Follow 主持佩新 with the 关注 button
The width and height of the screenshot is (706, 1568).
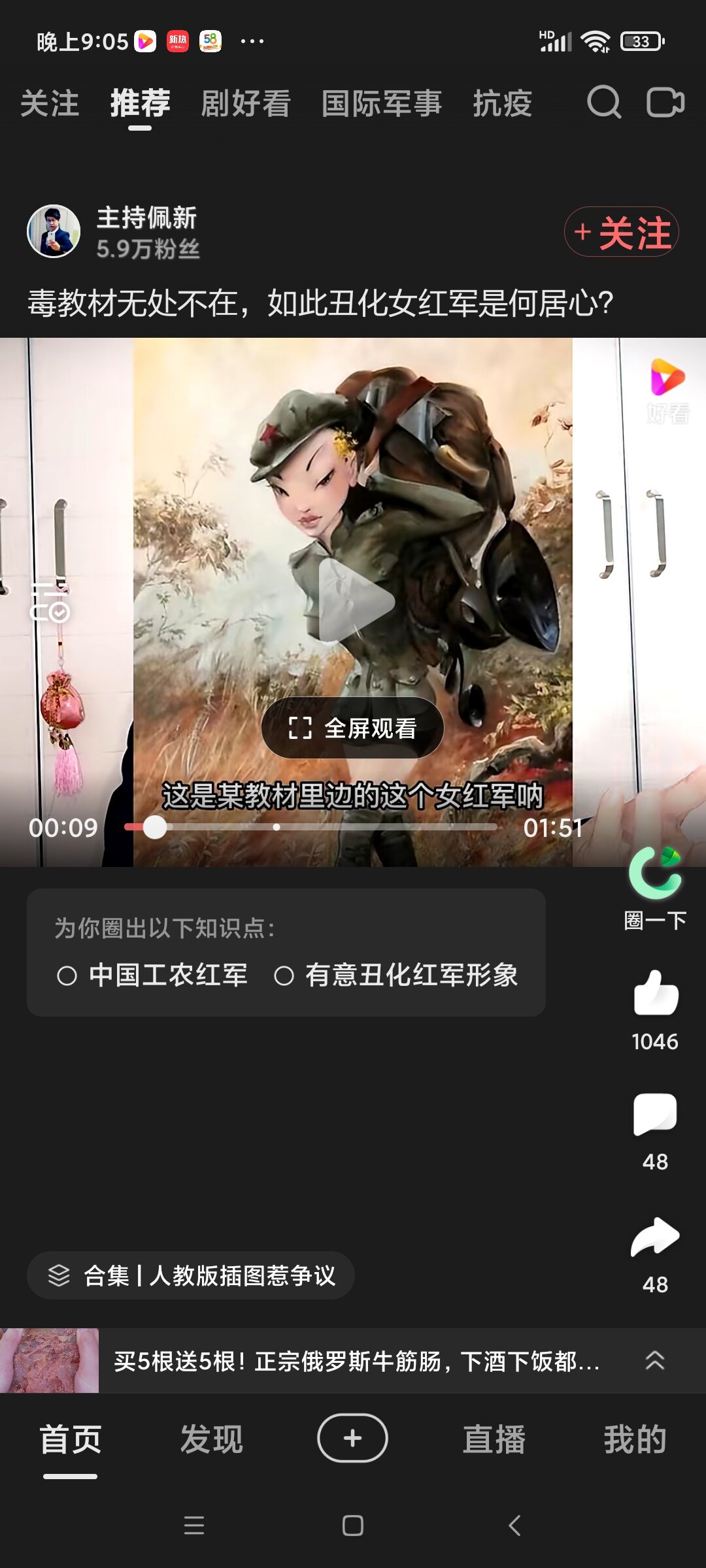click(622, 232)
